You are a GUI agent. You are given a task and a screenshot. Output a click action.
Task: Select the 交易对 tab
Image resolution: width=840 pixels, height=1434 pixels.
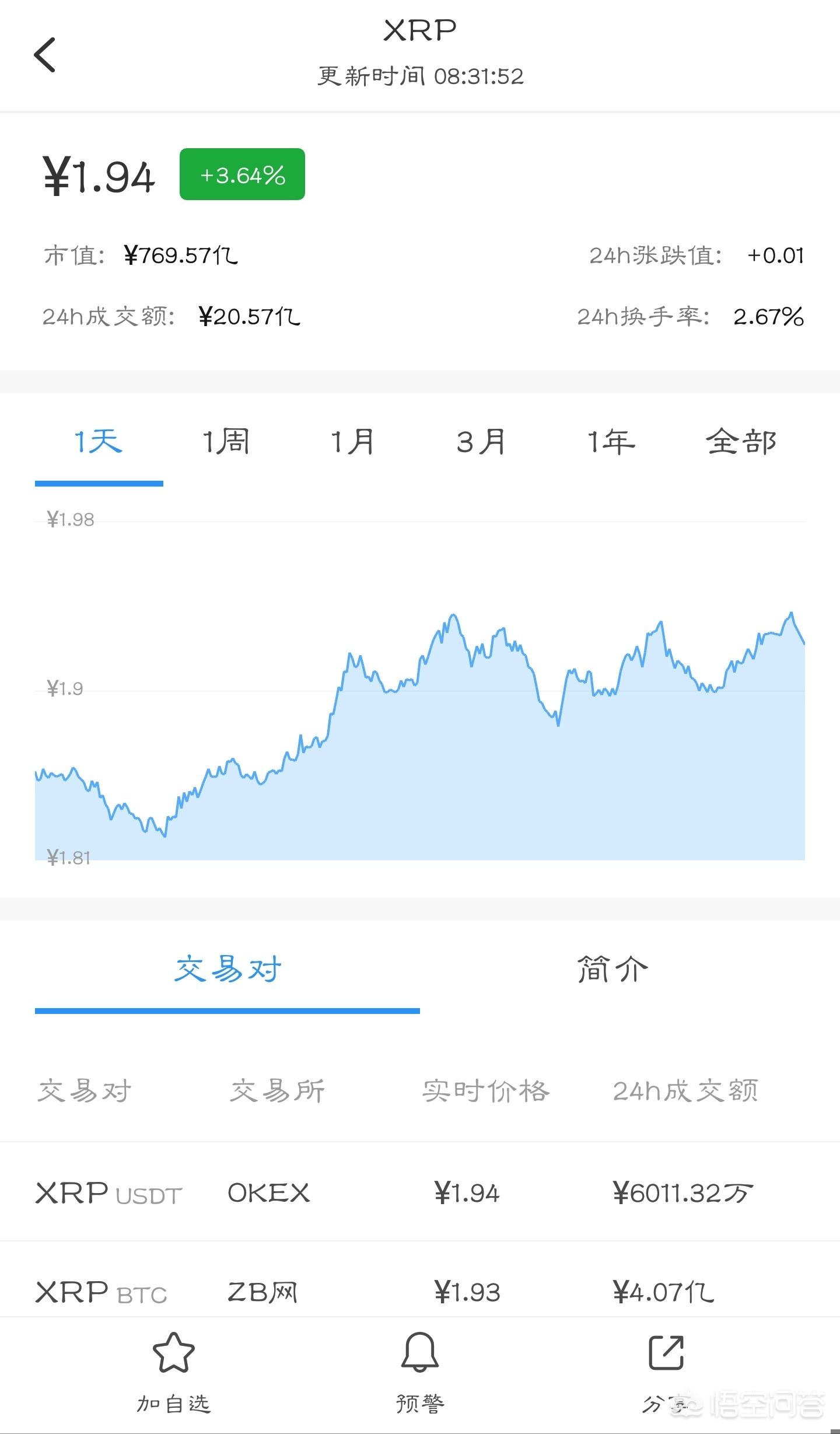[x=228, y=970]
